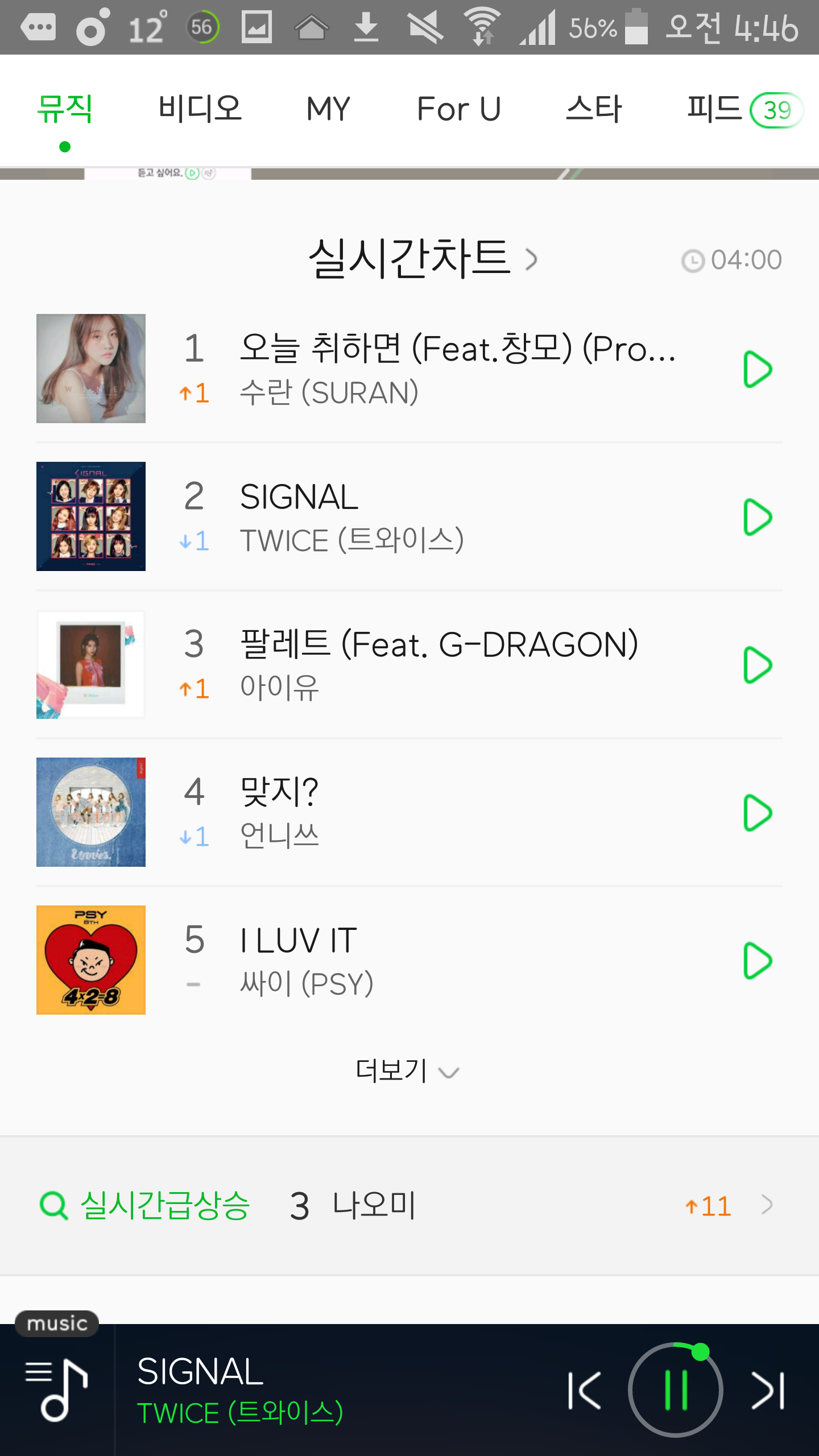This screenshot has width=819, height=1456.
Task: Go to the previous track
Action: (x=584, y=1391)
